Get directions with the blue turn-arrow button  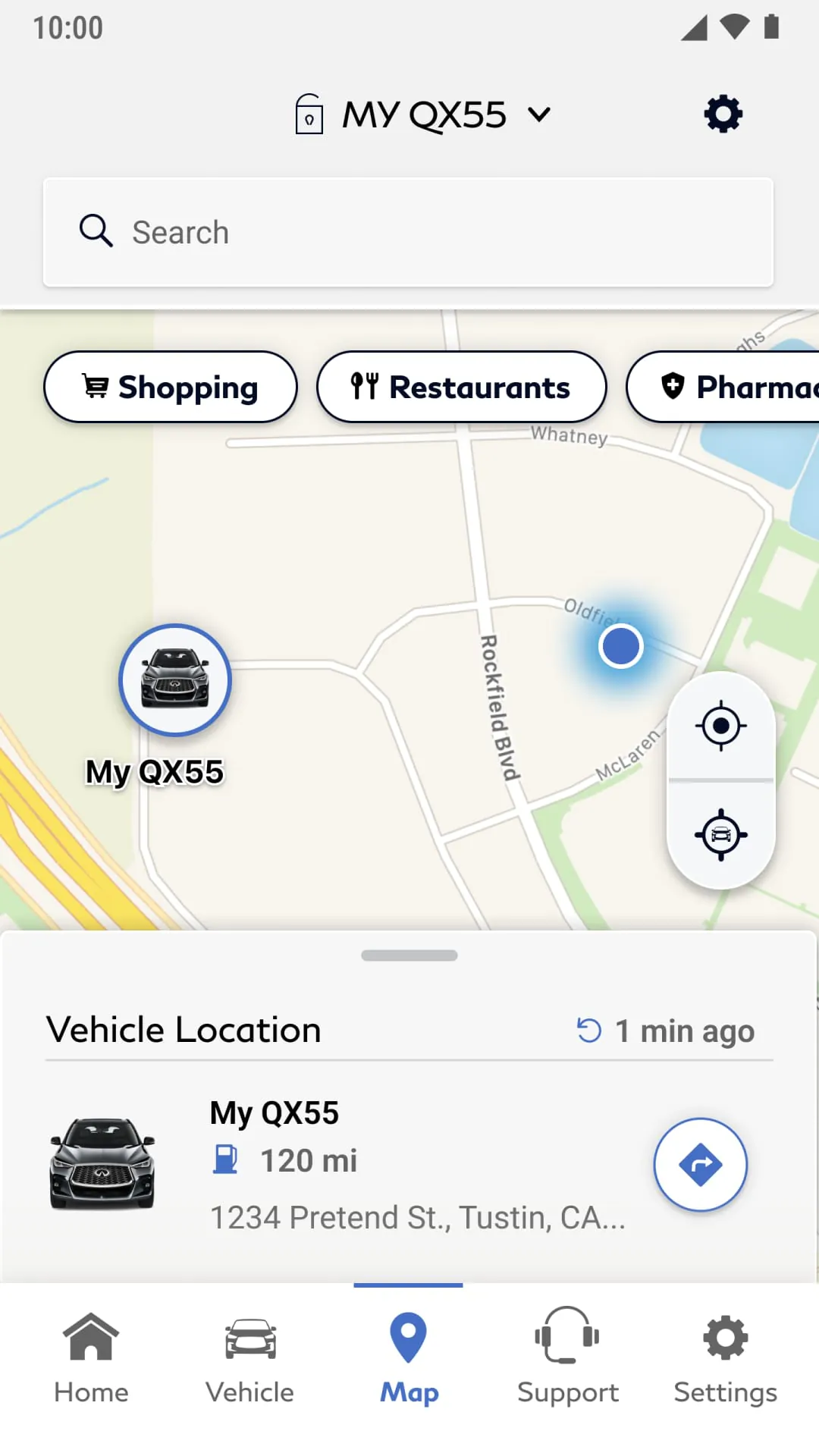(700, 1166)
